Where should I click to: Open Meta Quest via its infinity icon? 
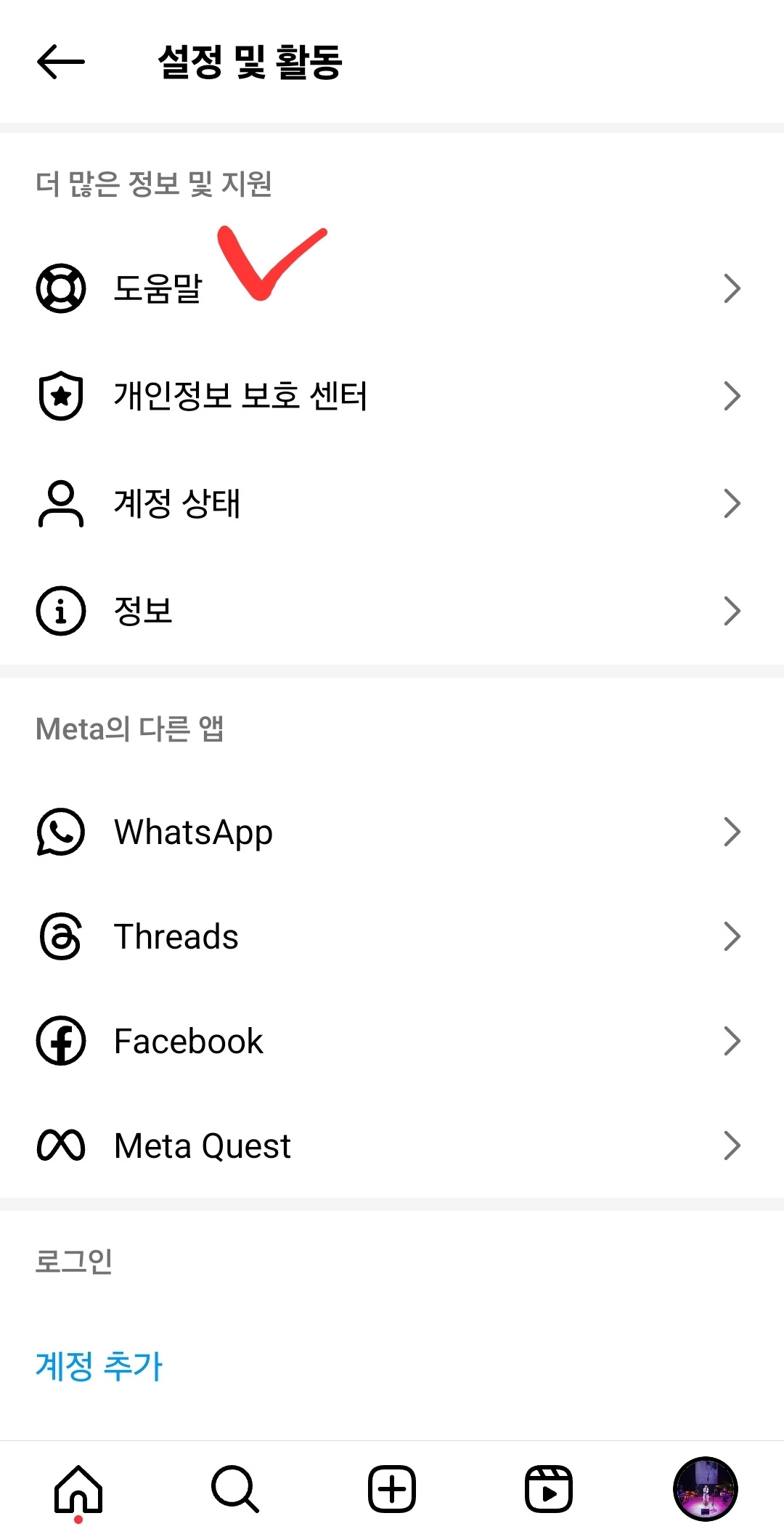click(61, 1145)
